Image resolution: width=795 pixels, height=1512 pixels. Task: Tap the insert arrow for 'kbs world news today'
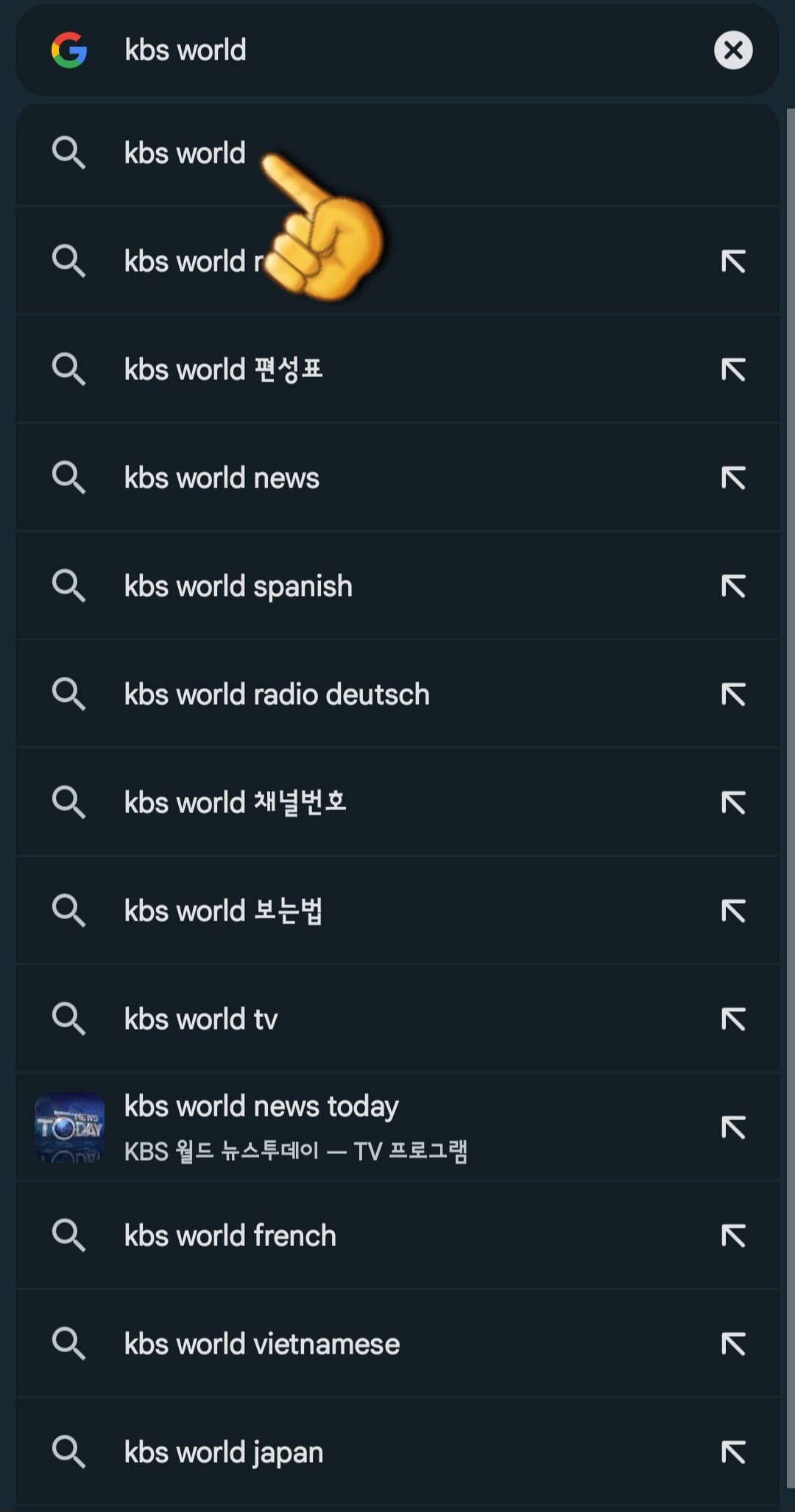click(732, 1127)
